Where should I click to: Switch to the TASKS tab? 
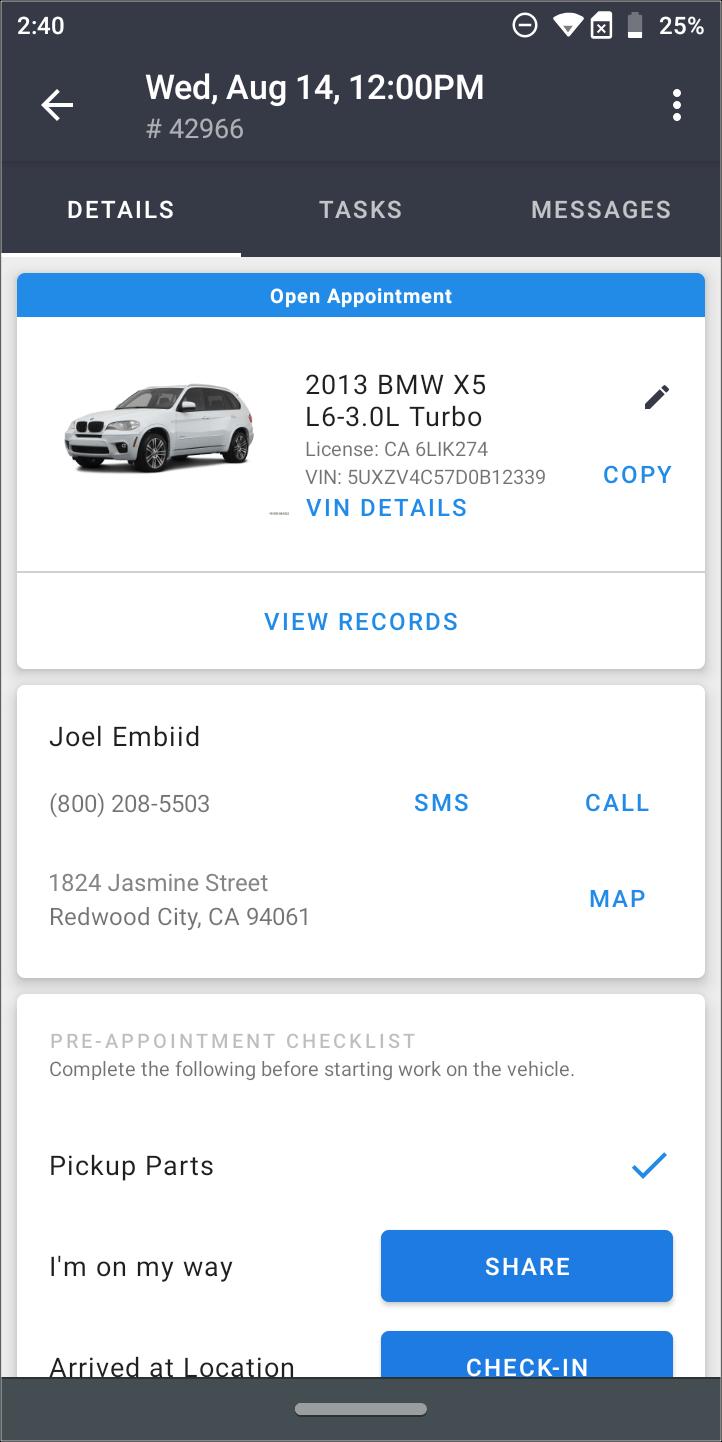point(360,209)
